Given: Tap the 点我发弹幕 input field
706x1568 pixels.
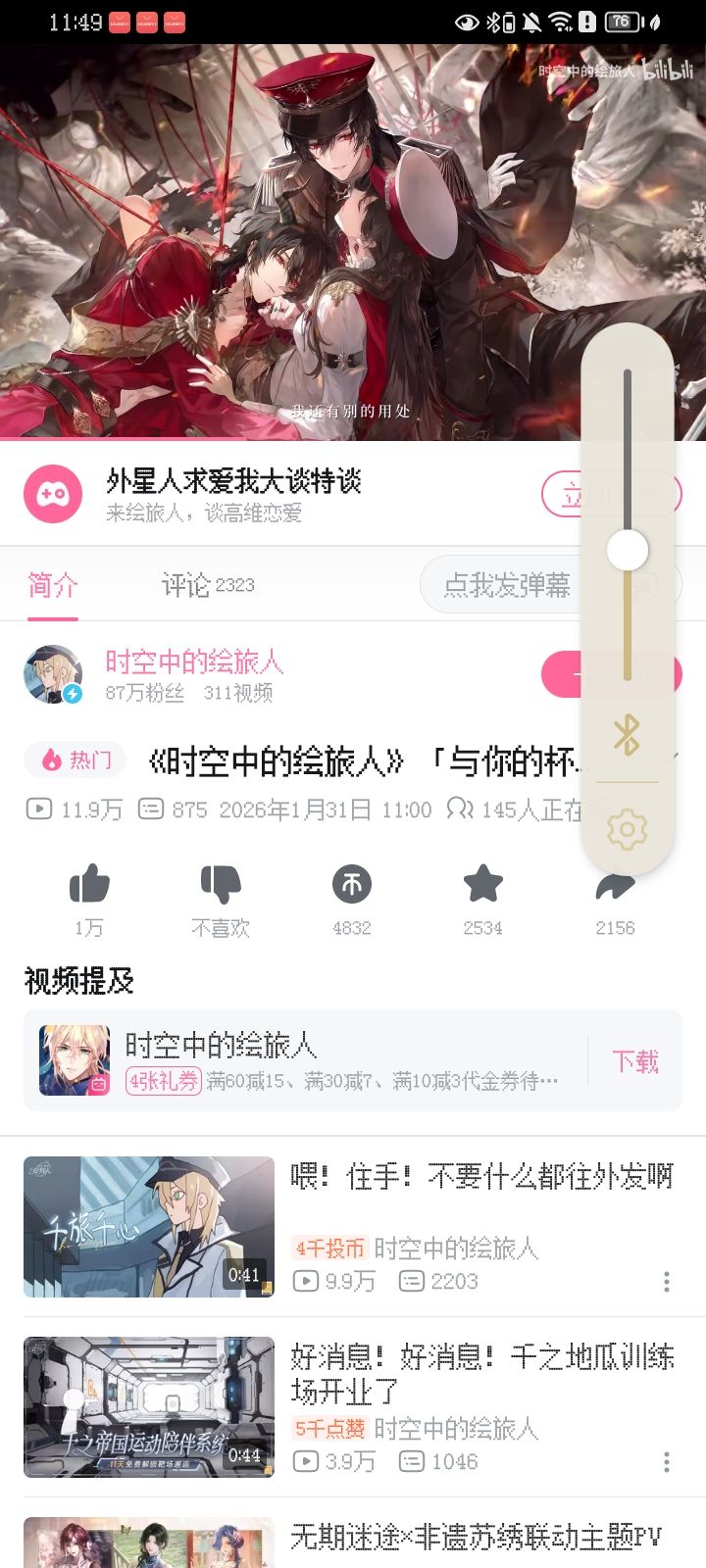Looking at the screenshot, I should (510, 584).
